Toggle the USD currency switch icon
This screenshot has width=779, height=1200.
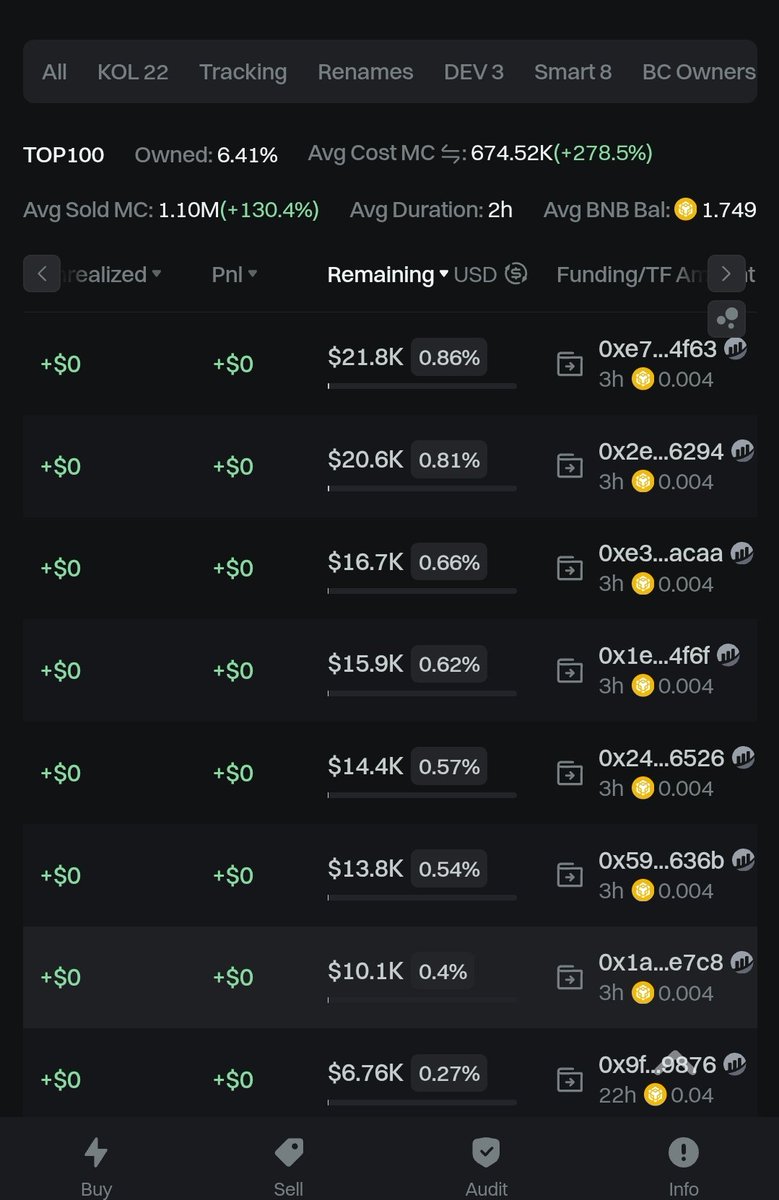click(x=516, y=273)
